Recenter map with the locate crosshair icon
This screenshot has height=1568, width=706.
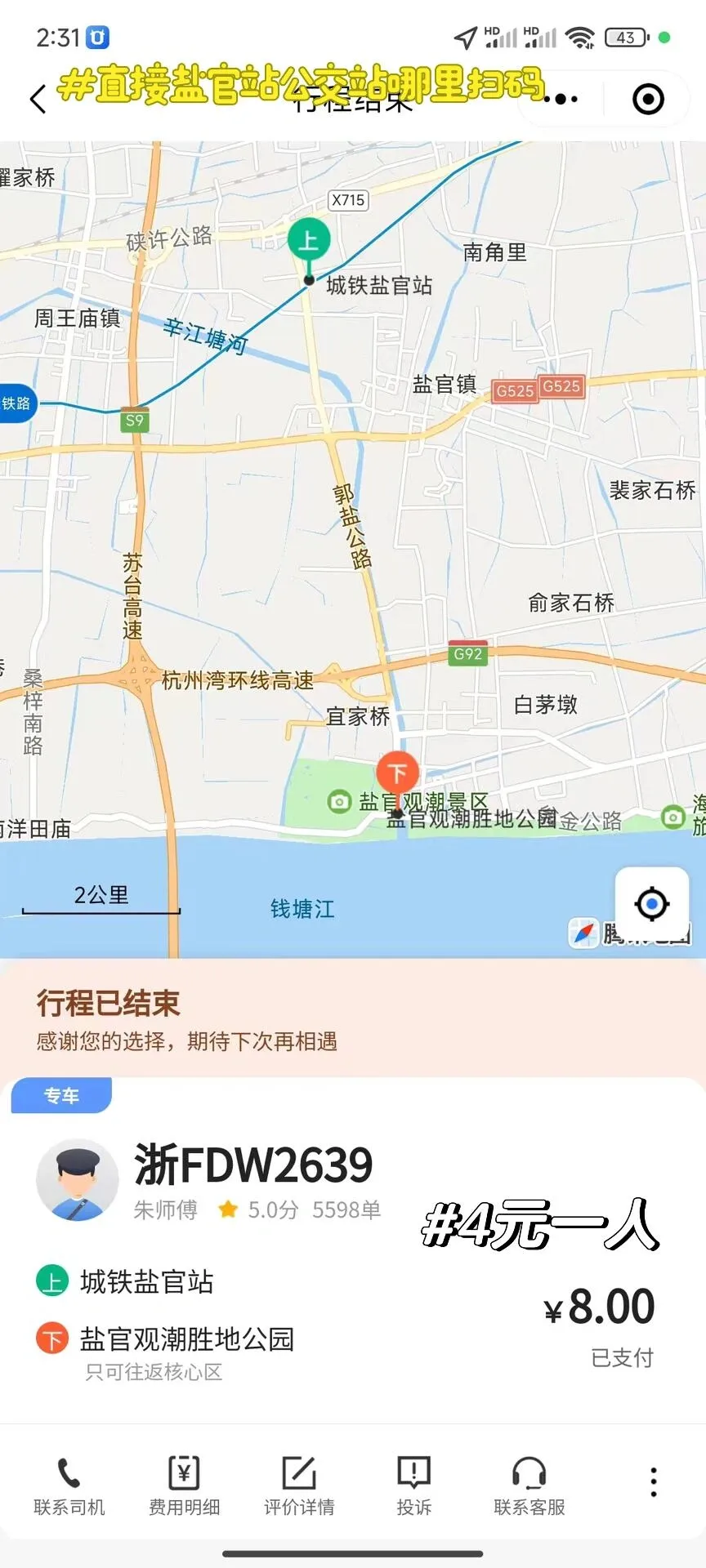point(651,904)
